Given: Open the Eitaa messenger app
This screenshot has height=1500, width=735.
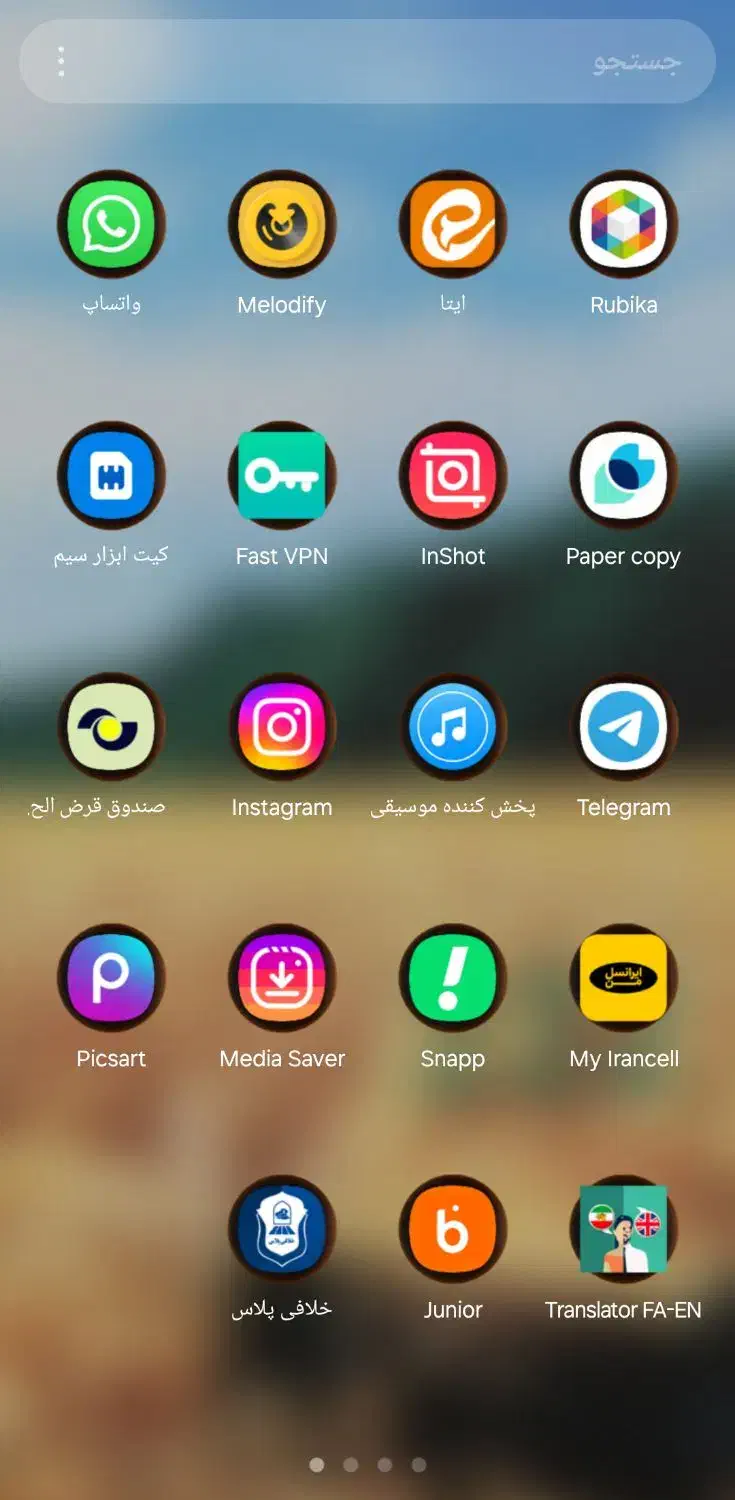Looking at the screenshot, I should (453, 224).
